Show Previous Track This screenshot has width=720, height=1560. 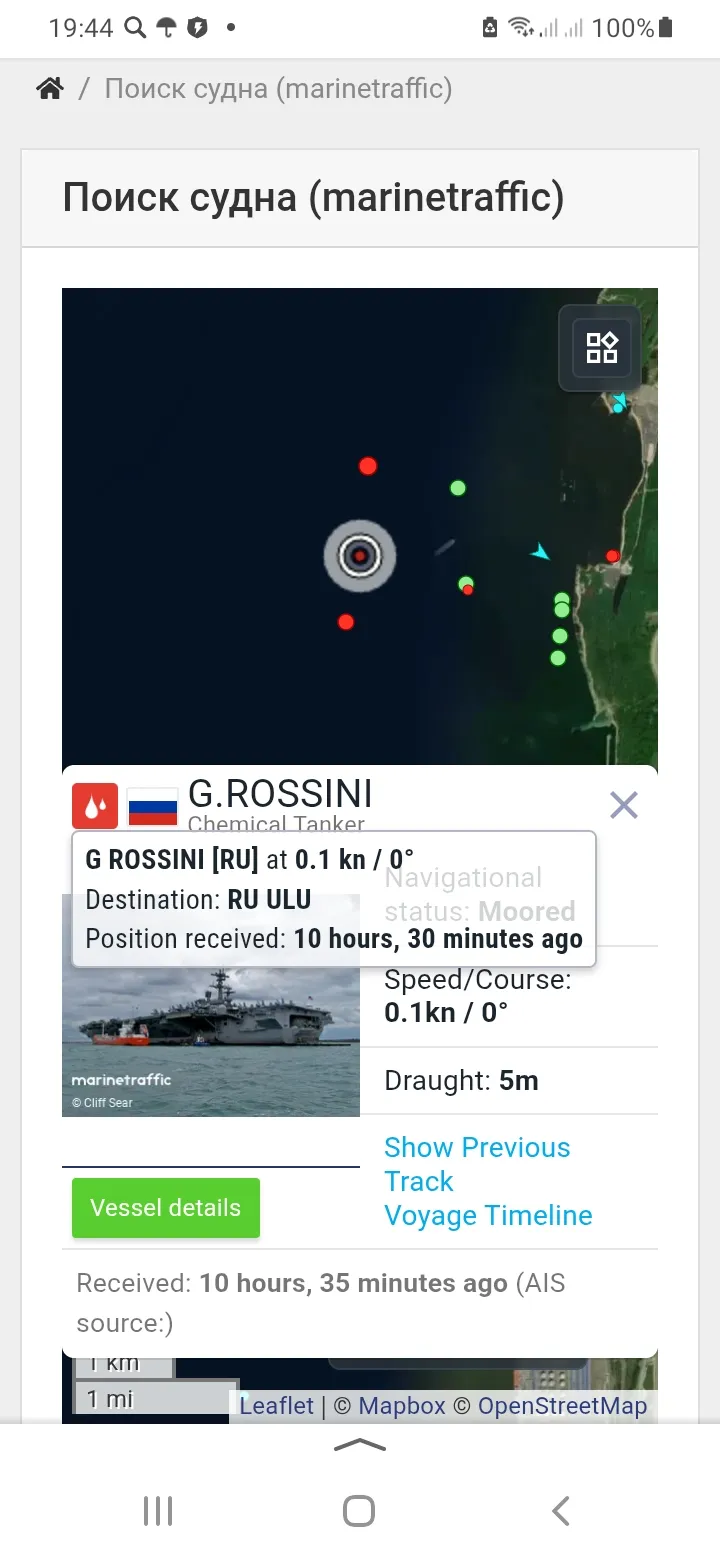coord(477,1164)
